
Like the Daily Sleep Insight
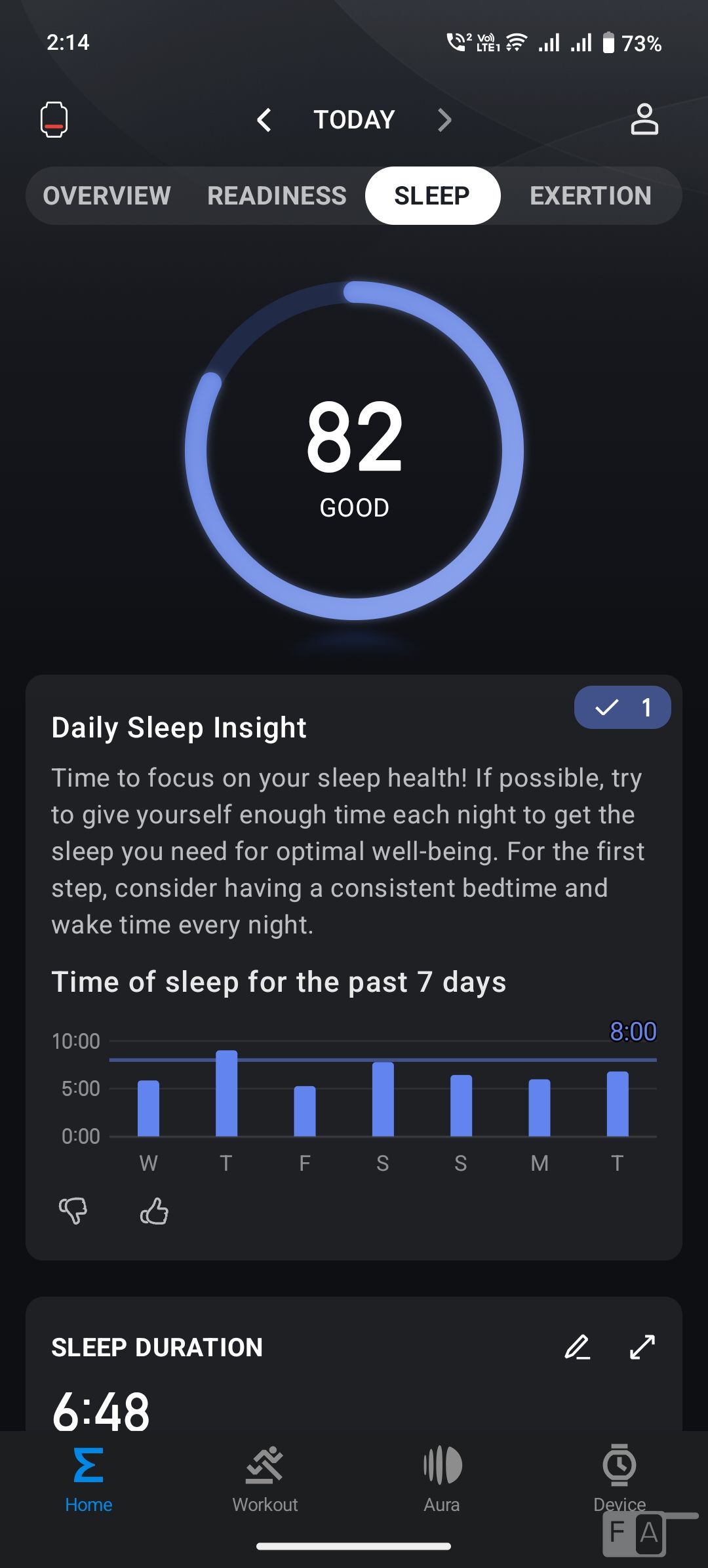(154, 1211)
